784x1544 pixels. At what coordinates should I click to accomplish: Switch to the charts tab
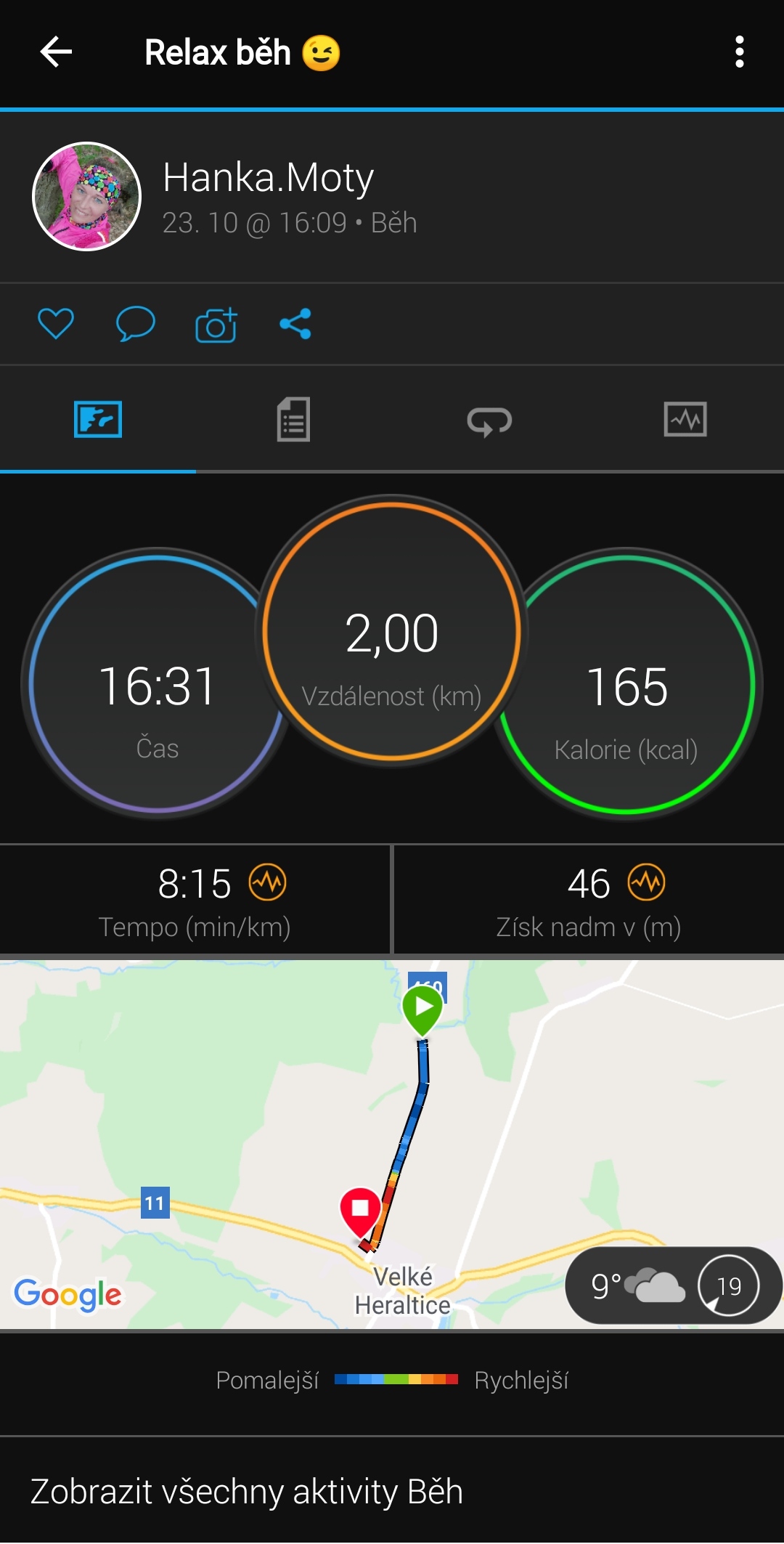tap(685, 419)
